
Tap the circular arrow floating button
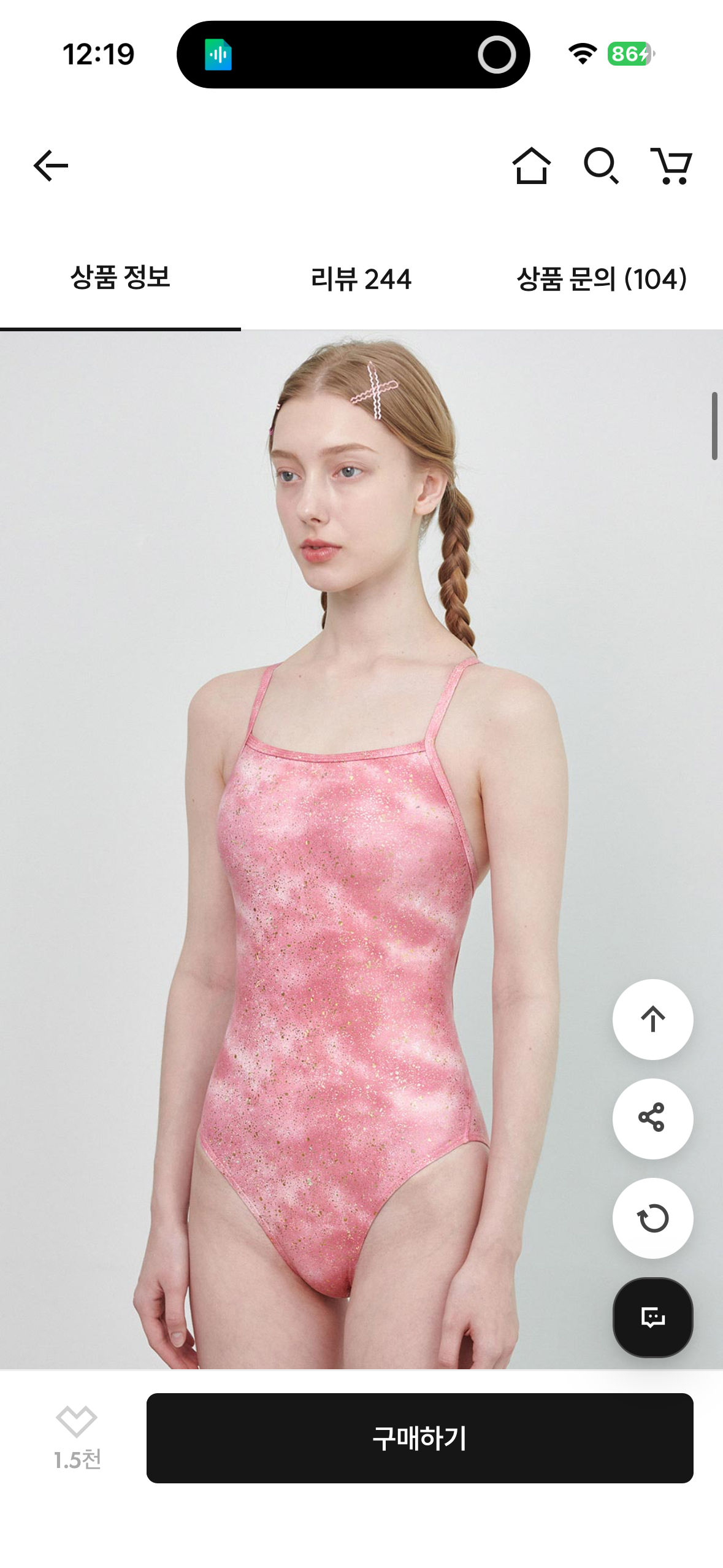click(x=653, y=1218)
